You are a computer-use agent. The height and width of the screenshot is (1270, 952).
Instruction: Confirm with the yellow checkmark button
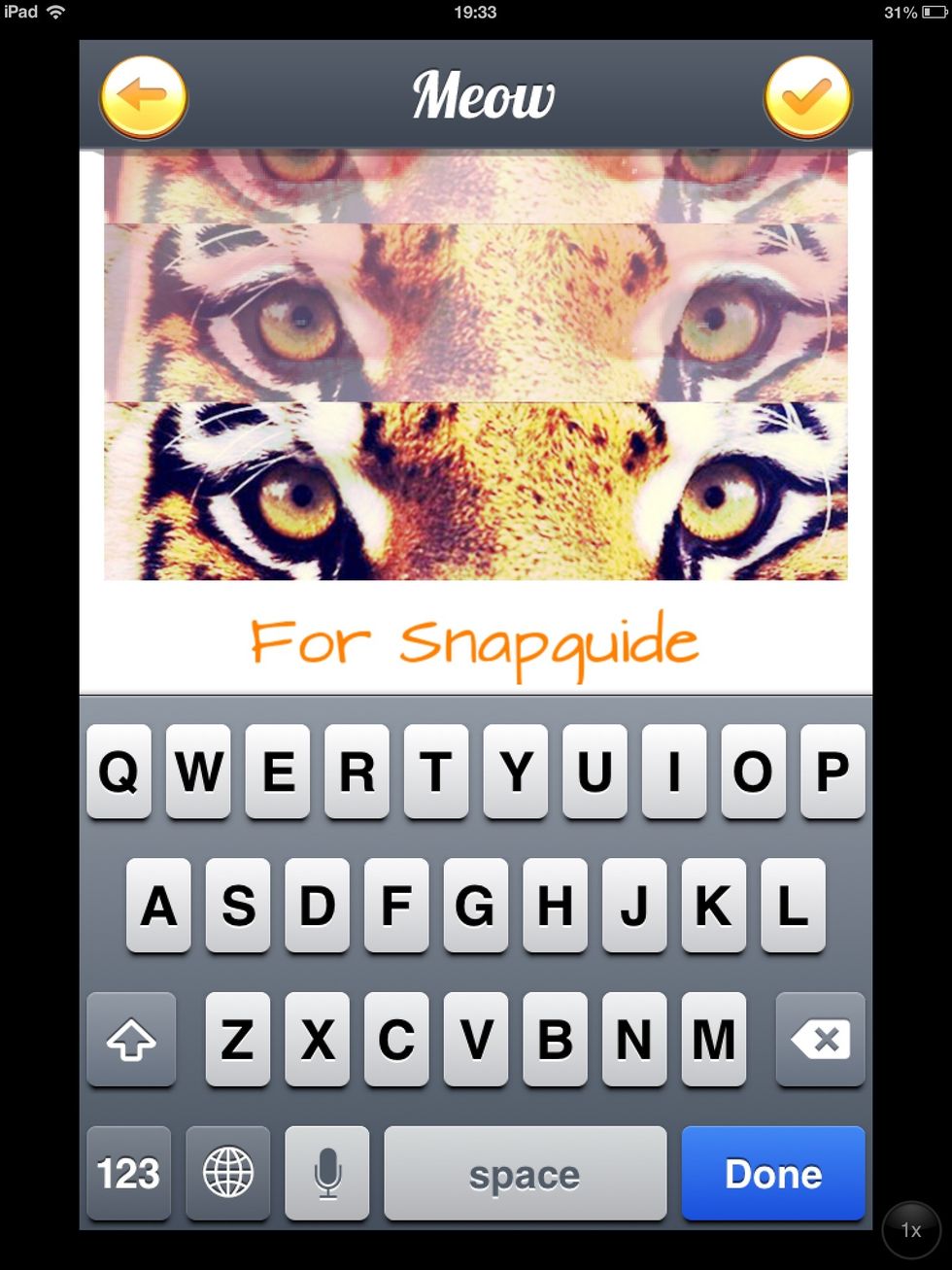coord(807,97)
